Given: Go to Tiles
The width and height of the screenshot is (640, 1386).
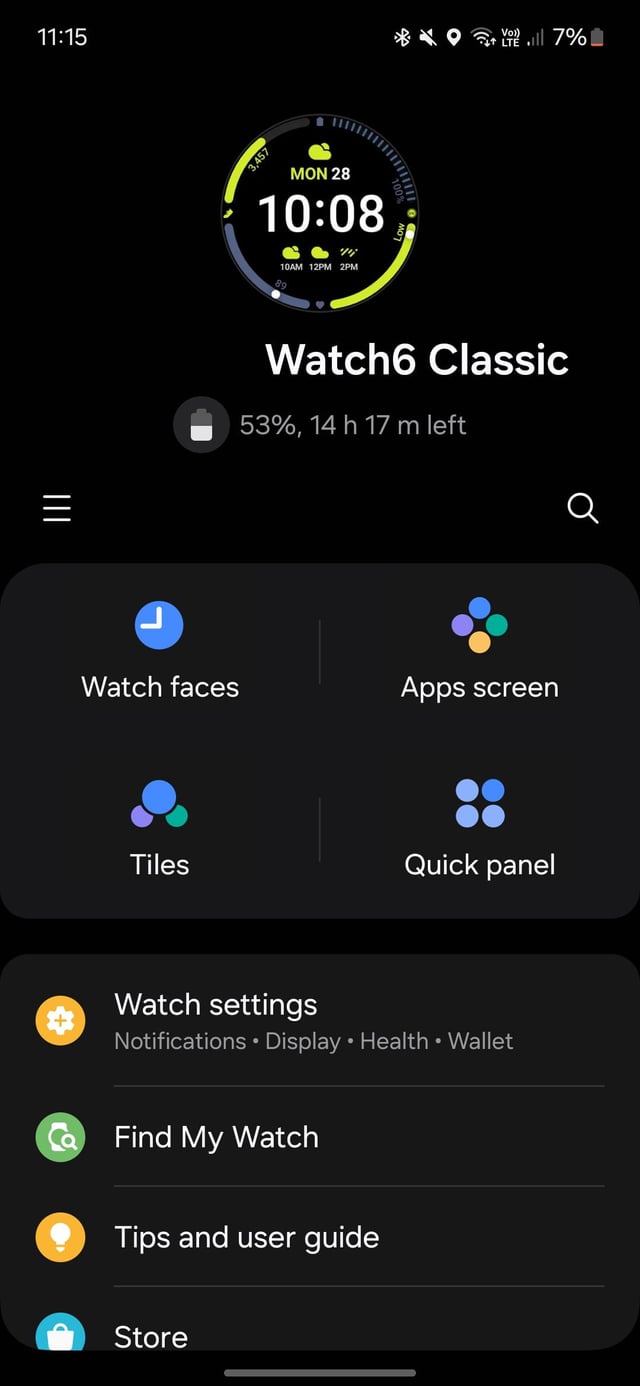Looking at the screenshot, I should 160,829.
